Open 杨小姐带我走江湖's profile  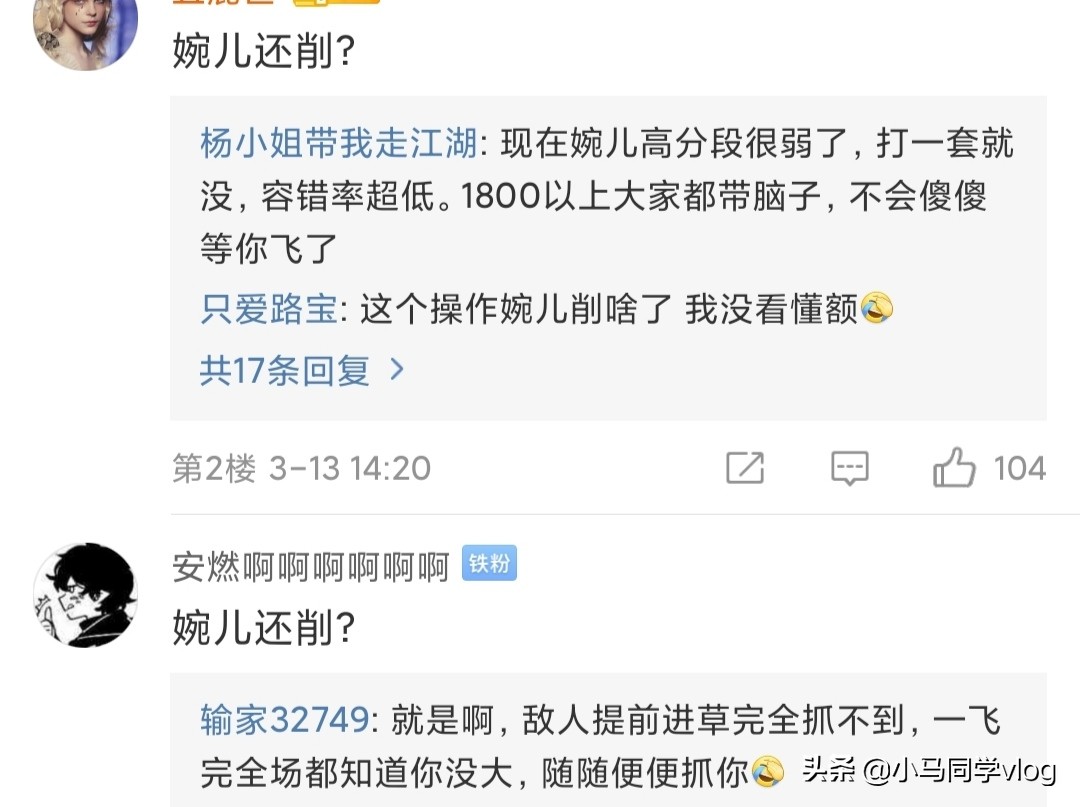pyautogui.click(x=340, y=145)
